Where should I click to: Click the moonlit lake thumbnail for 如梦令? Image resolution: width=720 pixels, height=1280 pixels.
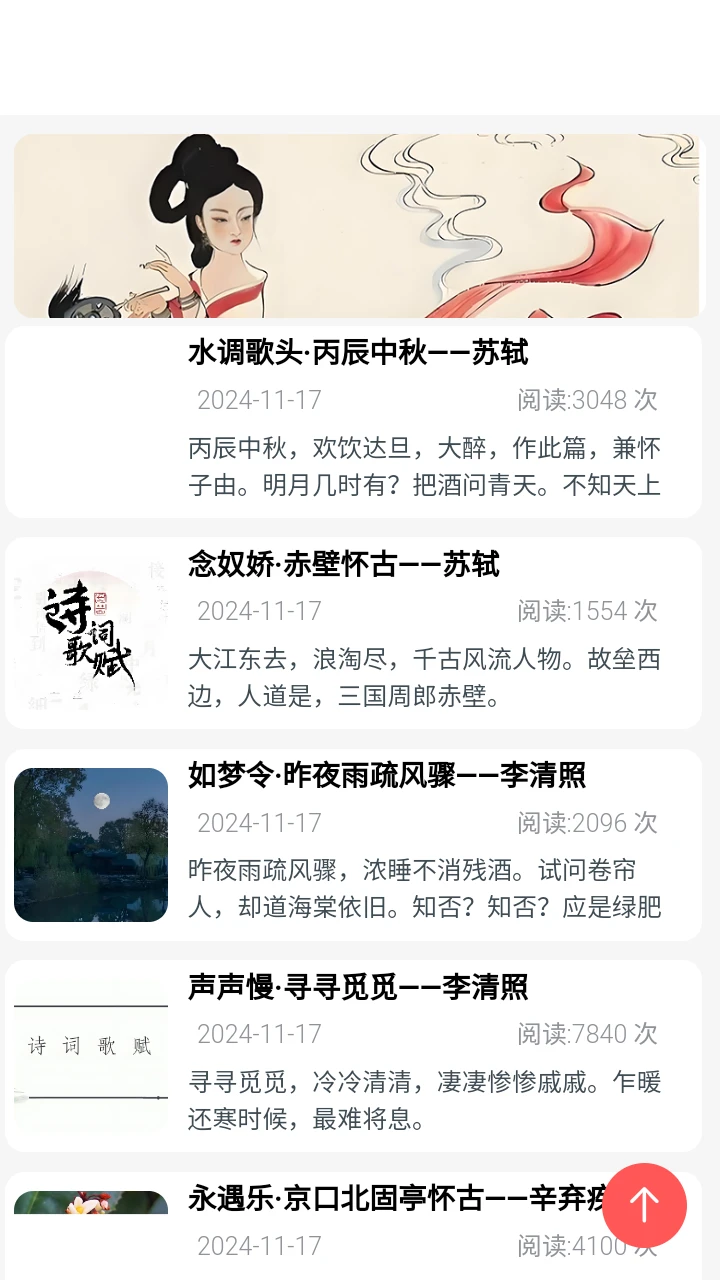(90, 845)
